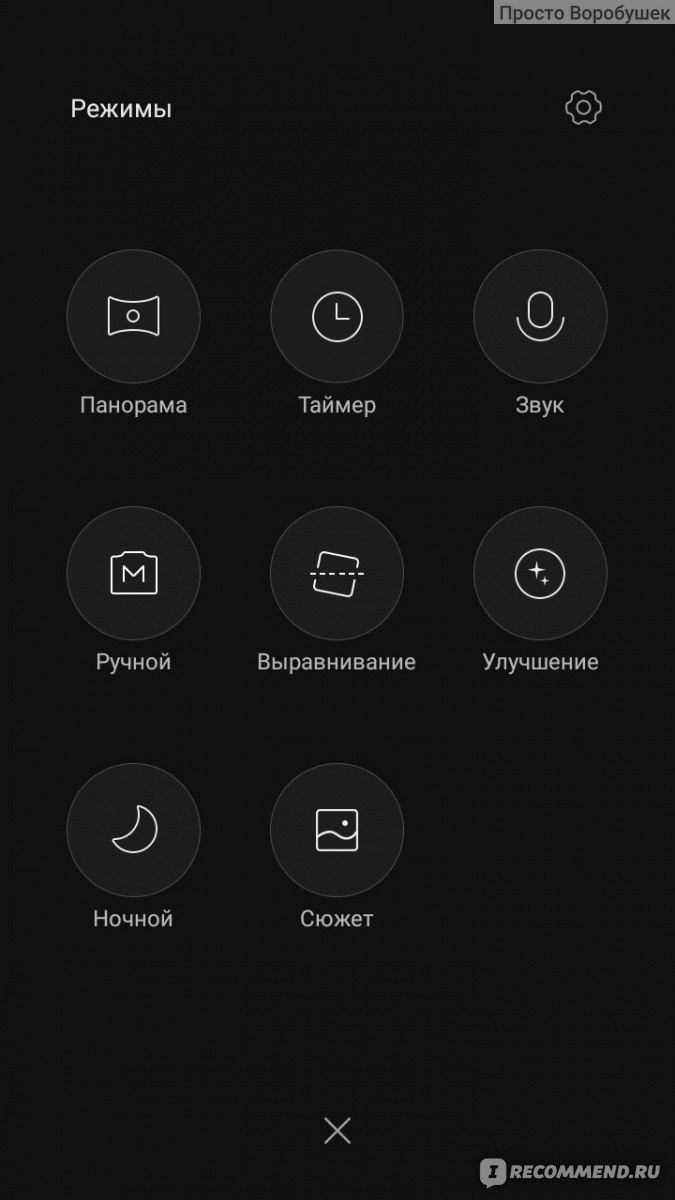
Task: Select the Улучшение mode
Action: click(x=540, y=573)
